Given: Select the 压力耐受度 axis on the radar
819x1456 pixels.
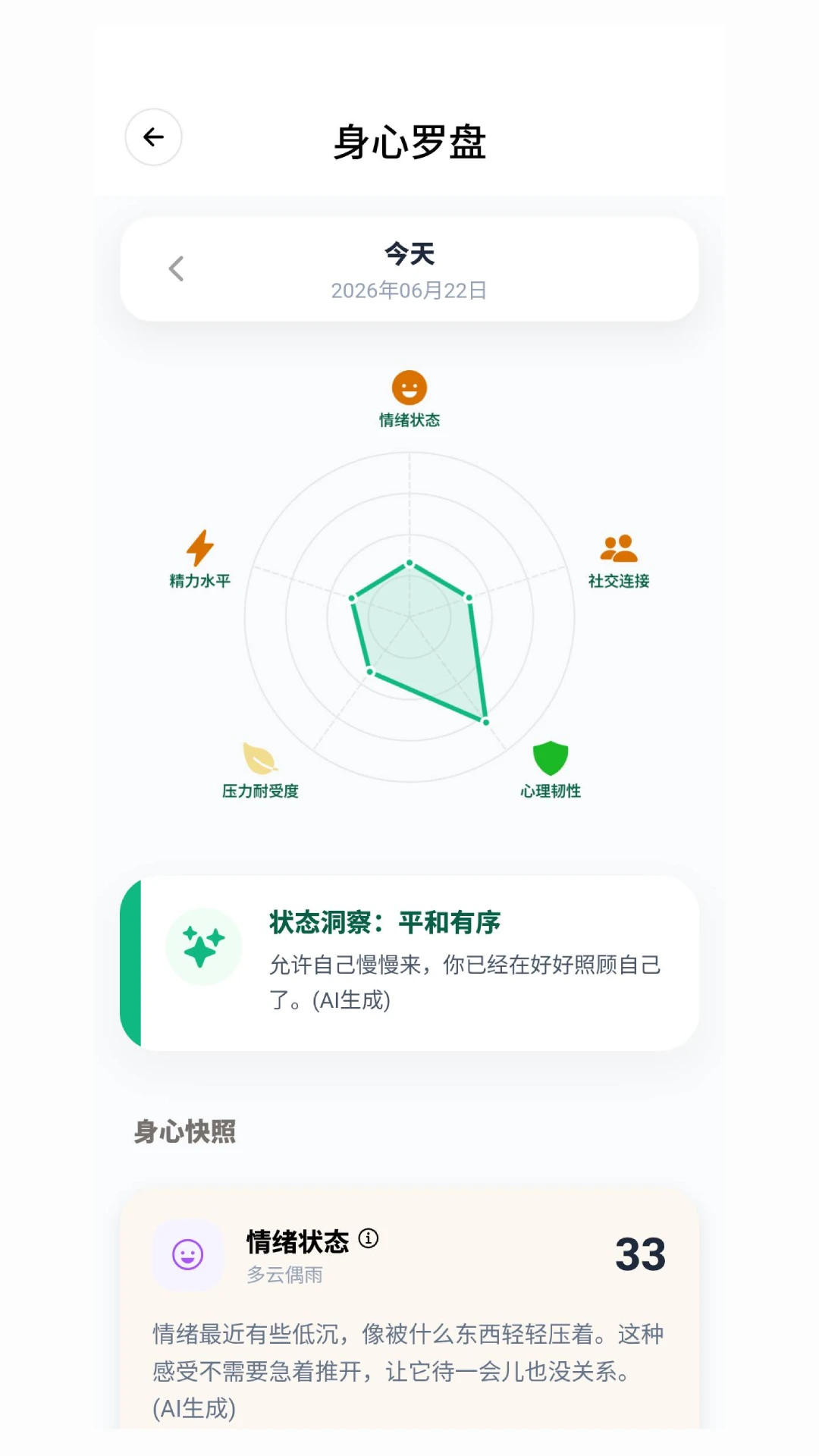Looking at the screenshot, I should (260, 770).
